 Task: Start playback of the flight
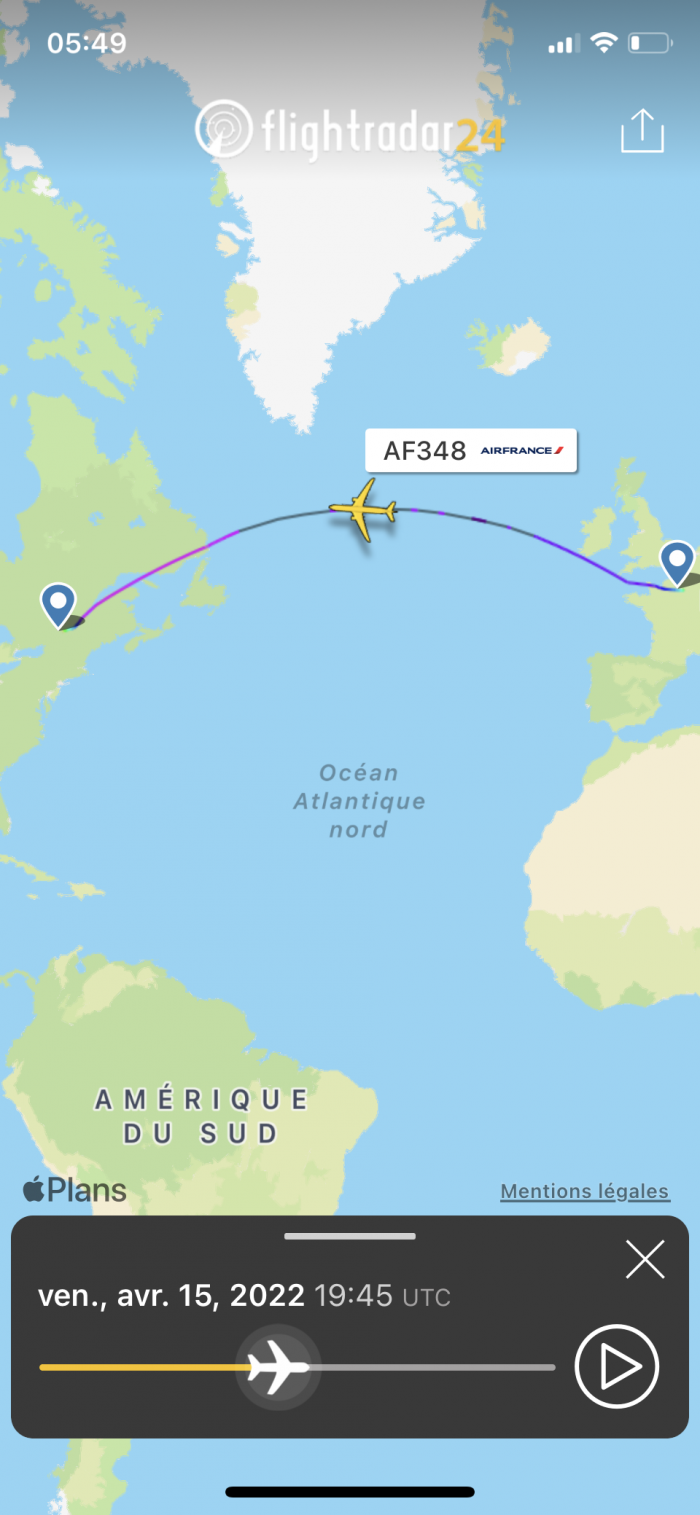[617, 1367]
